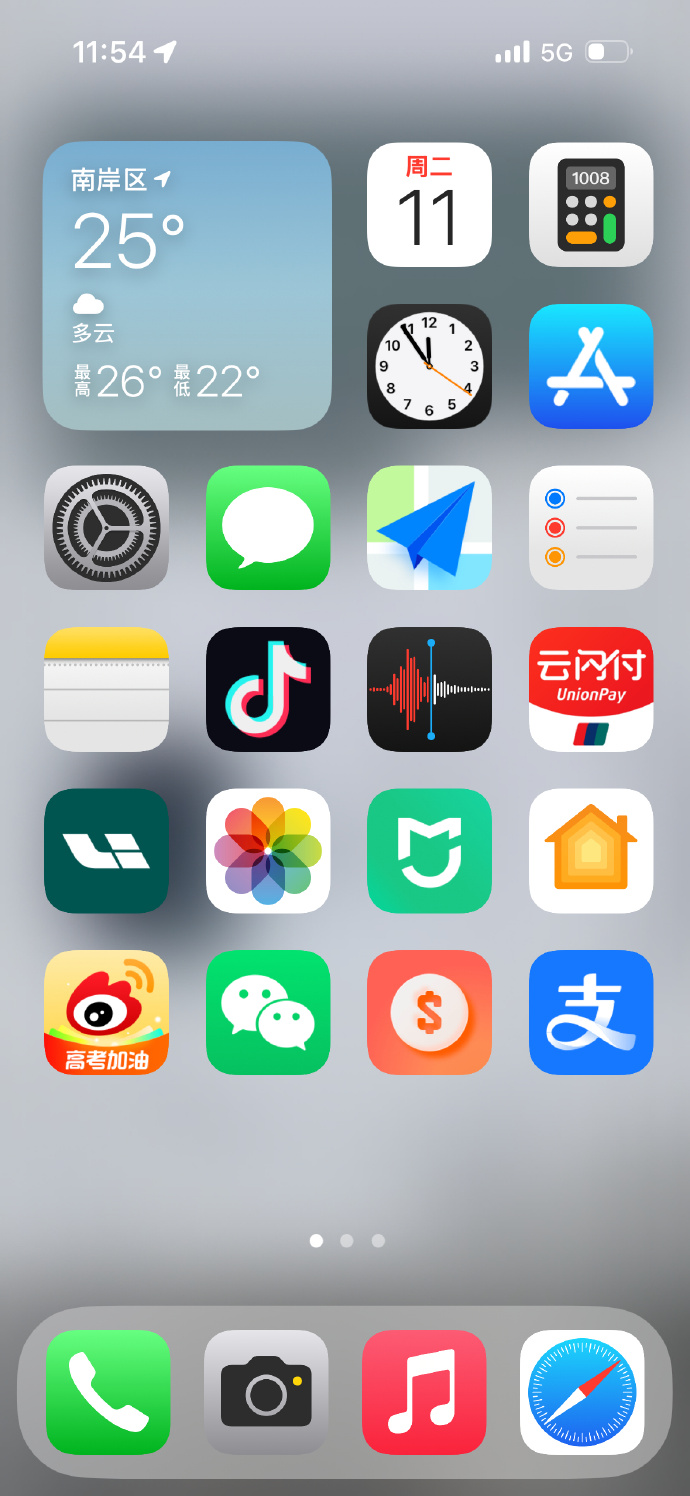Launch Safari from the dock
The image size is (690, 1496).
coord(582,1392)
